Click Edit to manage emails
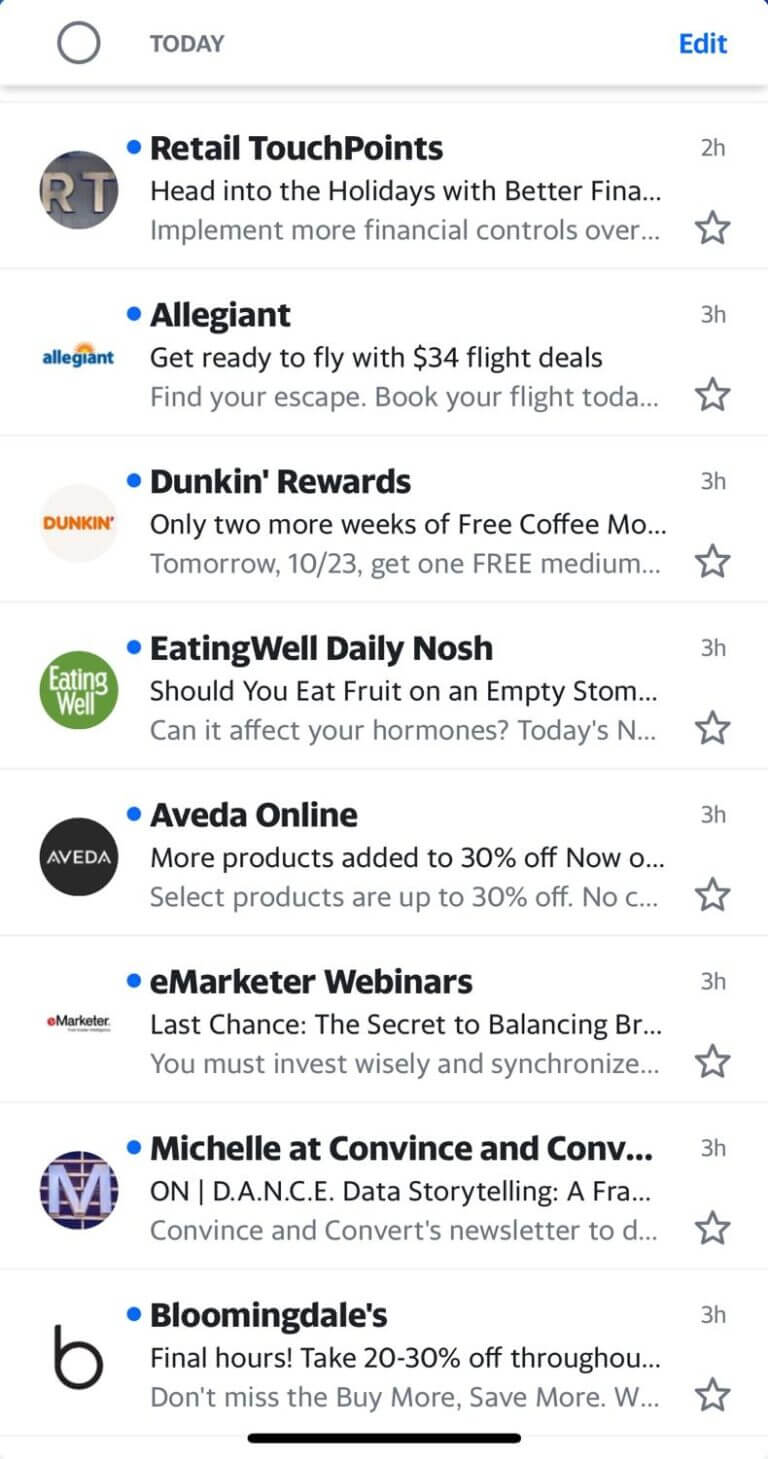Screen dimensions: 768x1459 pyautogui.click(x=702, y=43)
